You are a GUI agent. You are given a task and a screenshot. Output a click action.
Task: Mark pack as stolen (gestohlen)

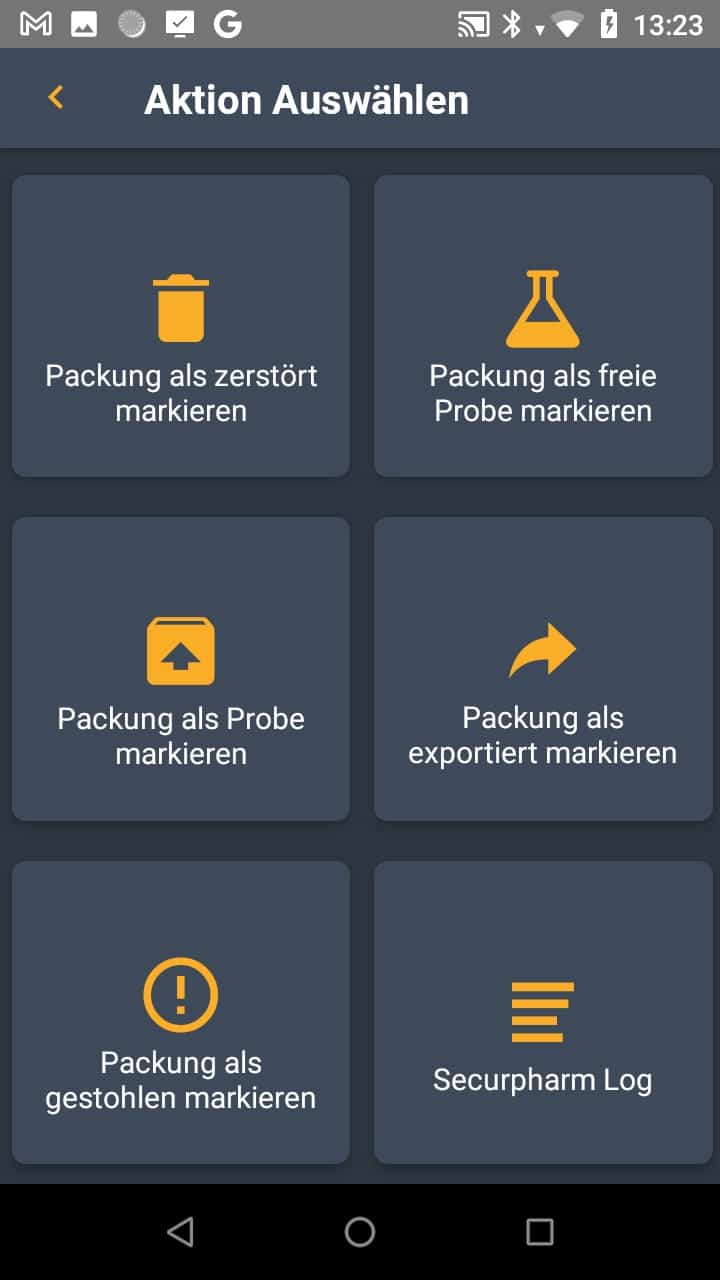[x=181, y=1012]
